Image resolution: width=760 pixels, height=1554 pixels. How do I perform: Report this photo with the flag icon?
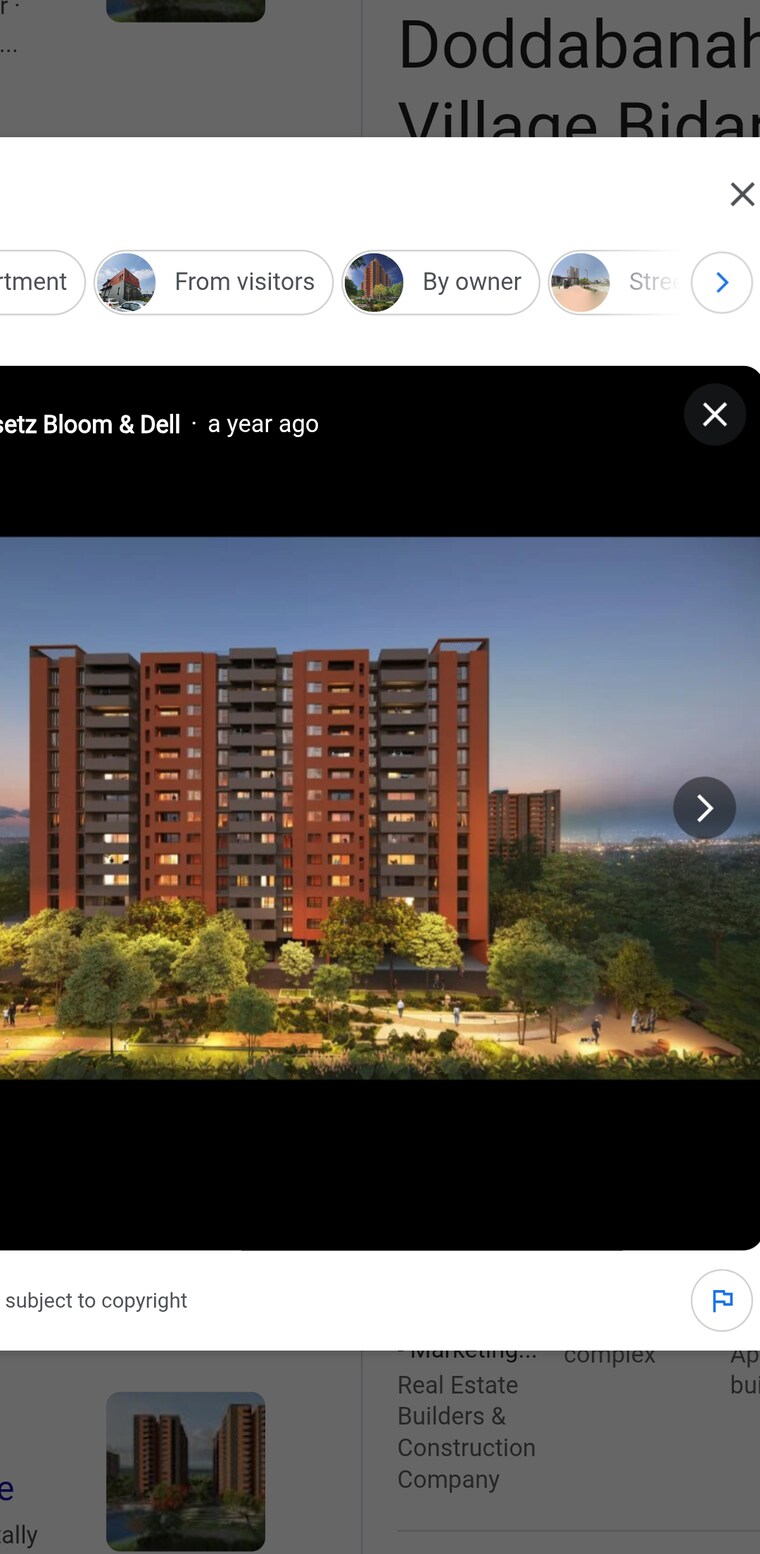(721, 1300)
